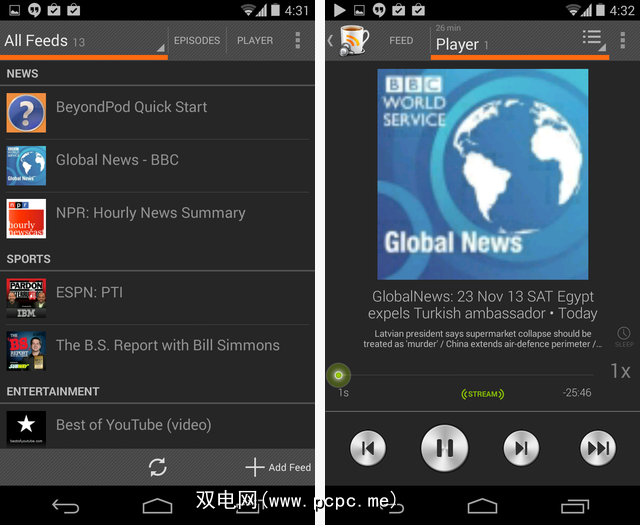
Task: Change the 1x playback speed
Action: coord(620,371)
